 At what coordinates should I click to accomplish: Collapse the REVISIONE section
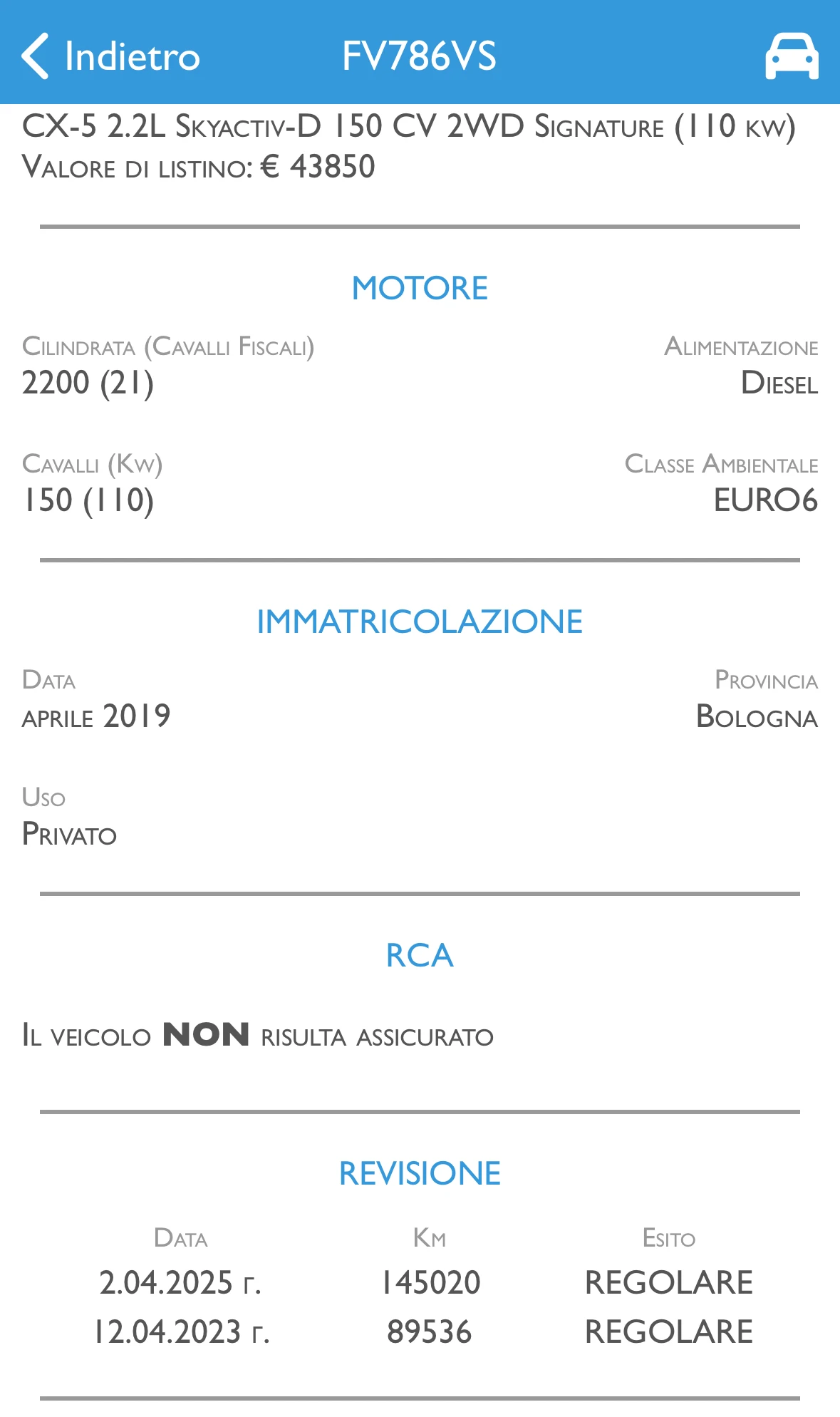(x=420, y=1173)
